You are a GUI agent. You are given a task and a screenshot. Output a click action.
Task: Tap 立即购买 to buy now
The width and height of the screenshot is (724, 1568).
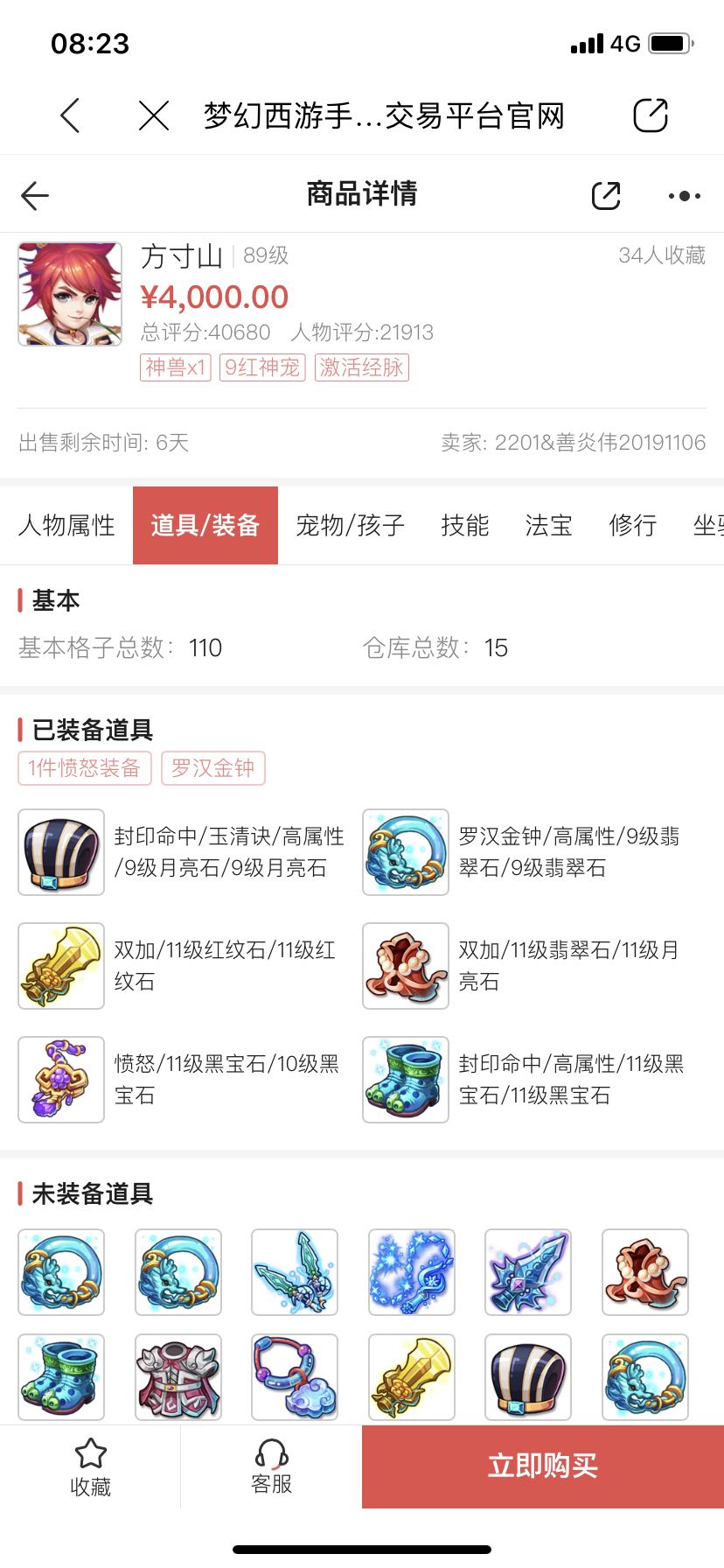[543, 1466]
